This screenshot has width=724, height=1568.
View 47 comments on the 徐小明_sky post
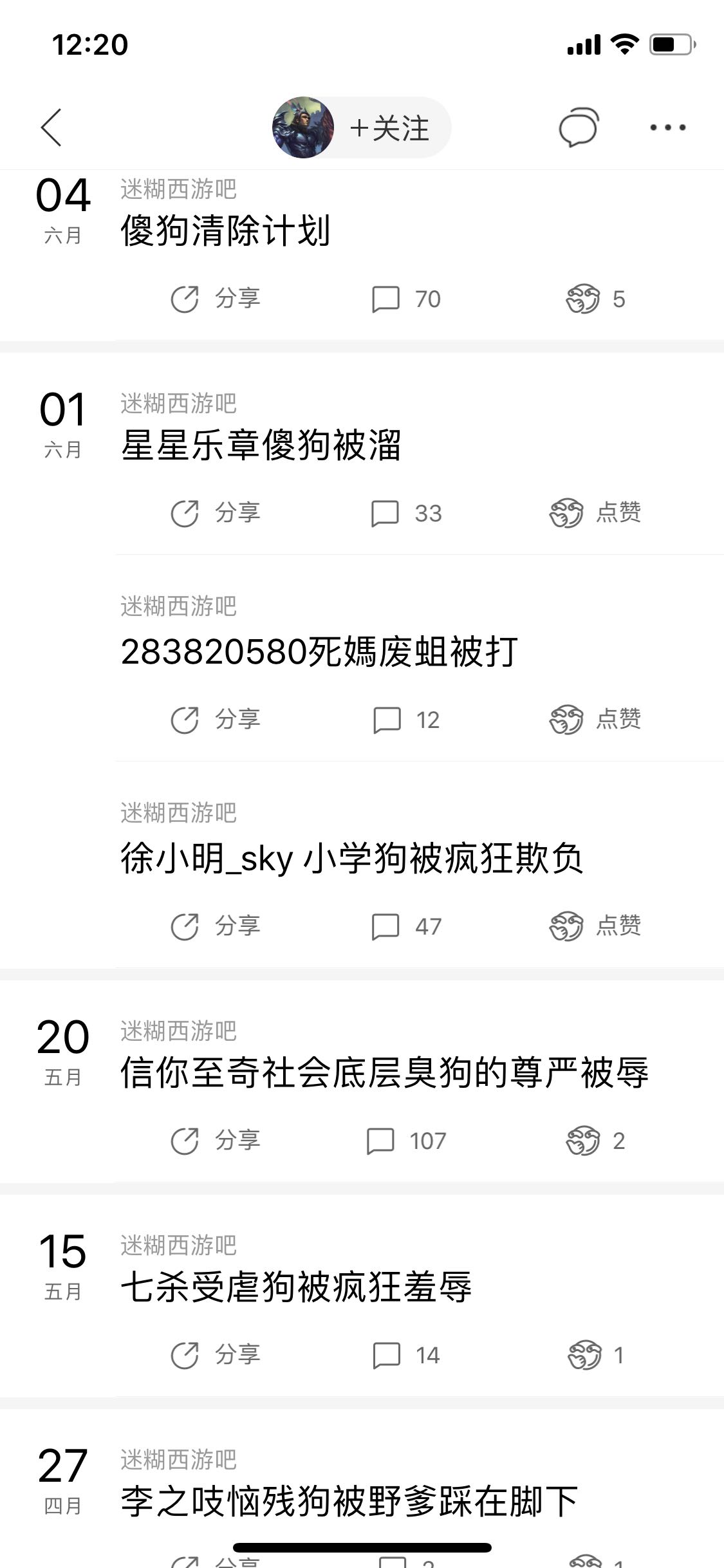(406, 927)
